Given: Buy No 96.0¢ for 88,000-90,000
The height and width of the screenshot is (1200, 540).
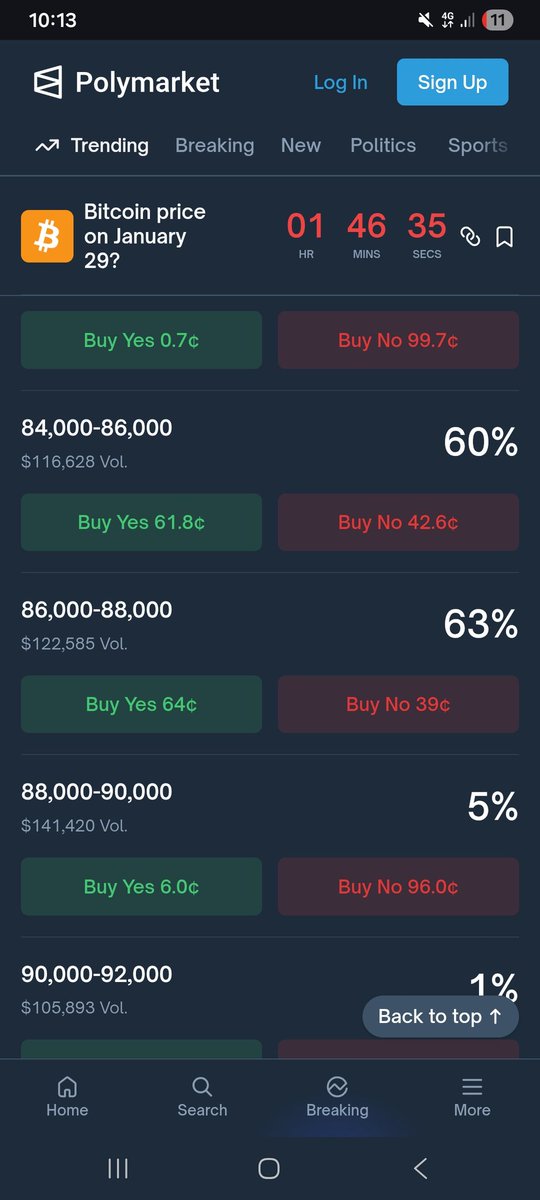Looking at the screenshot, I should coord(398,886).
